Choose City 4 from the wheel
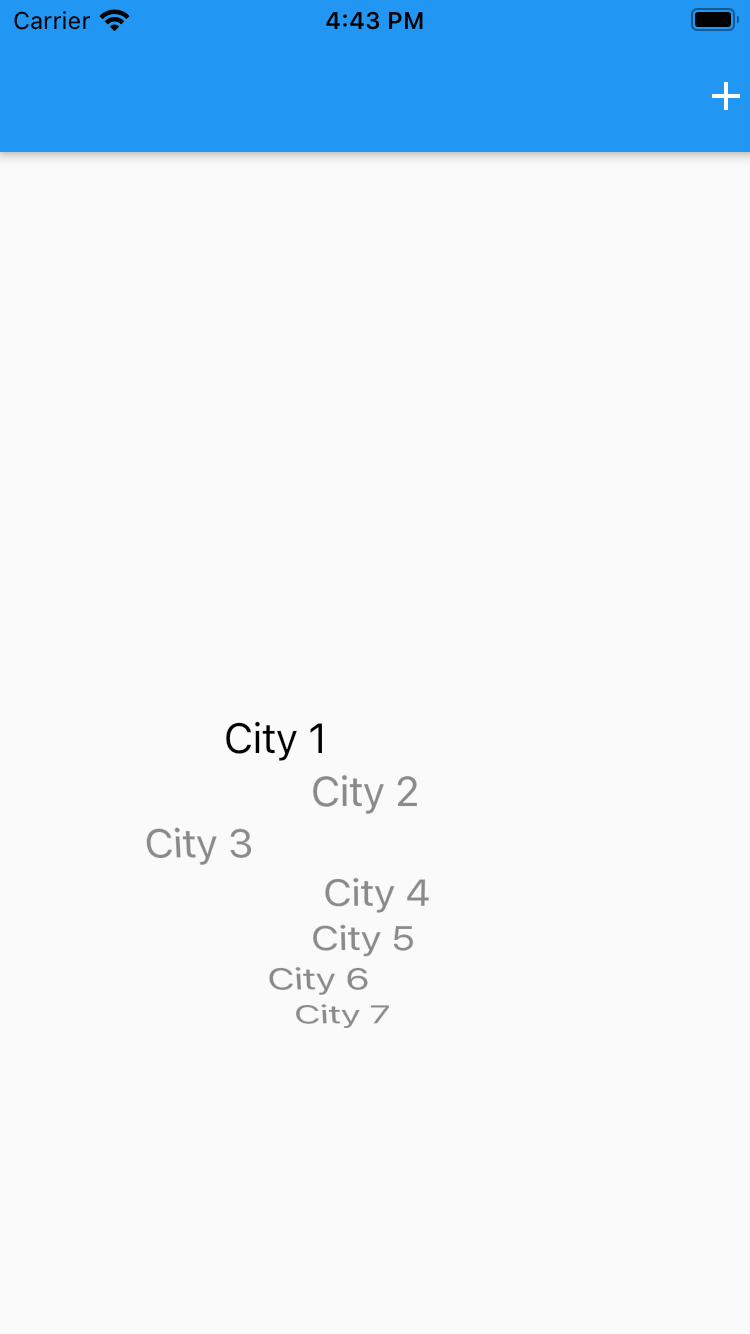The height and width of the screenshot is (1334, 750). 376,893
